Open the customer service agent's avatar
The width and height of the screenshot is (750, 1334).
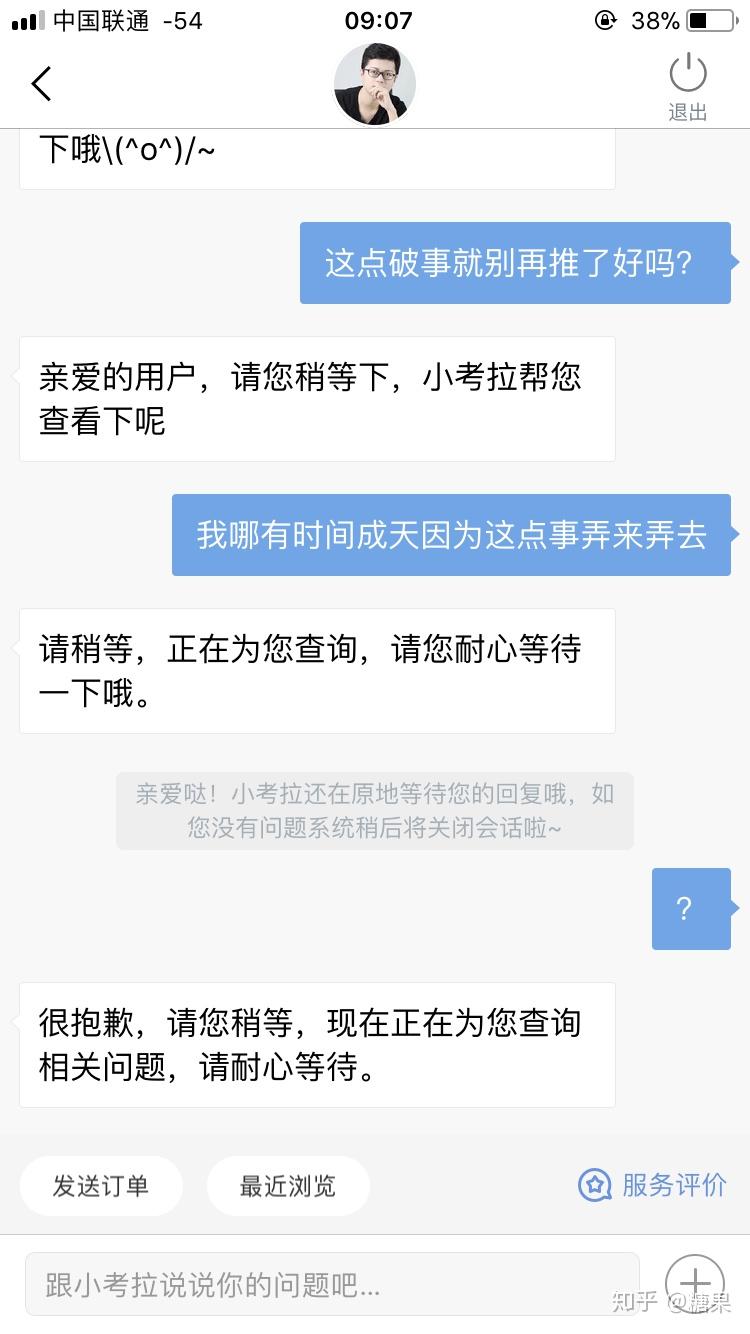click(x=374, y=84)
